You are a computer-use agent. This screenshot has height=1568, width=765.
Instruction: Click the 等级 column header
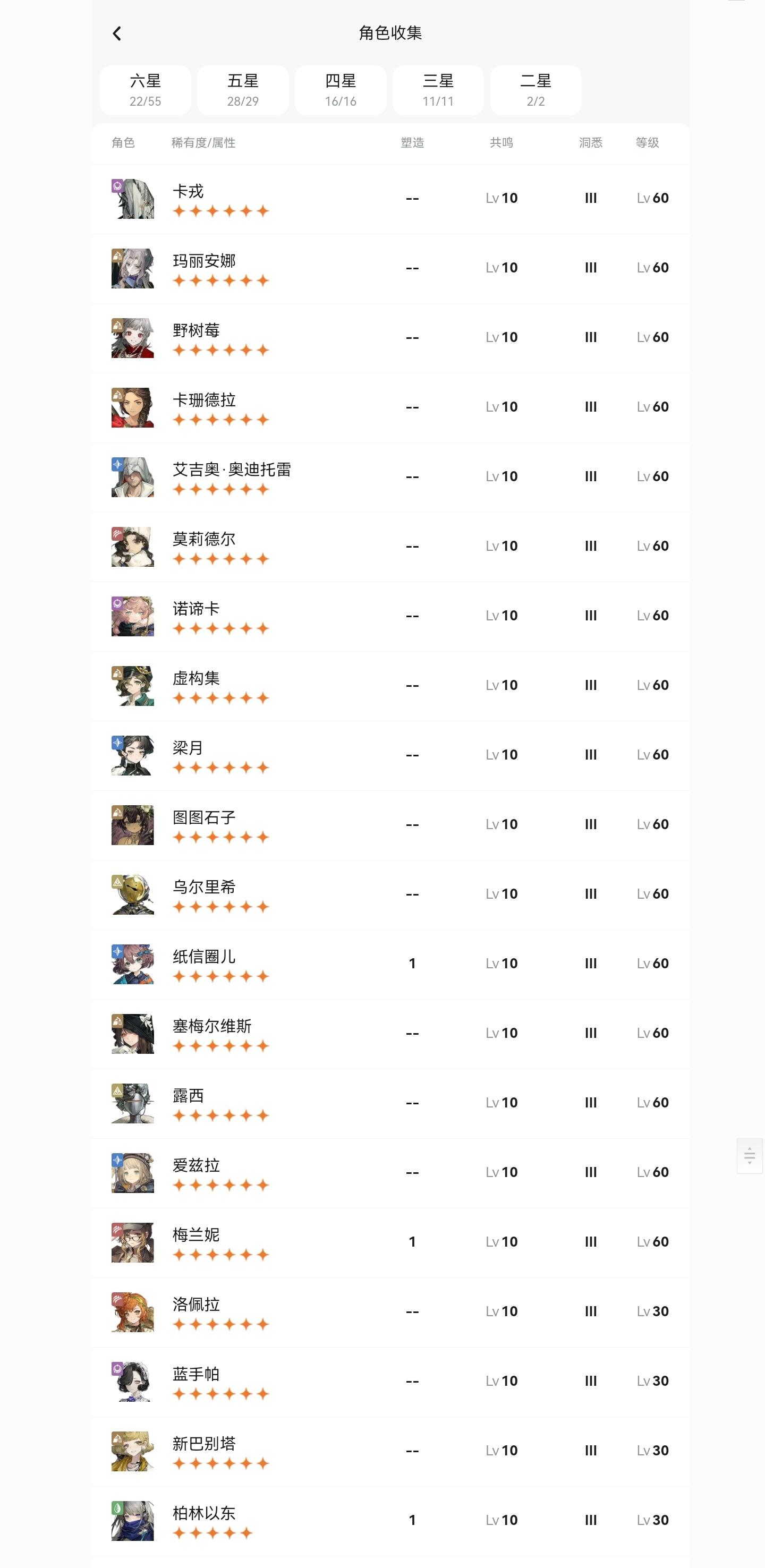pos(647,143)
